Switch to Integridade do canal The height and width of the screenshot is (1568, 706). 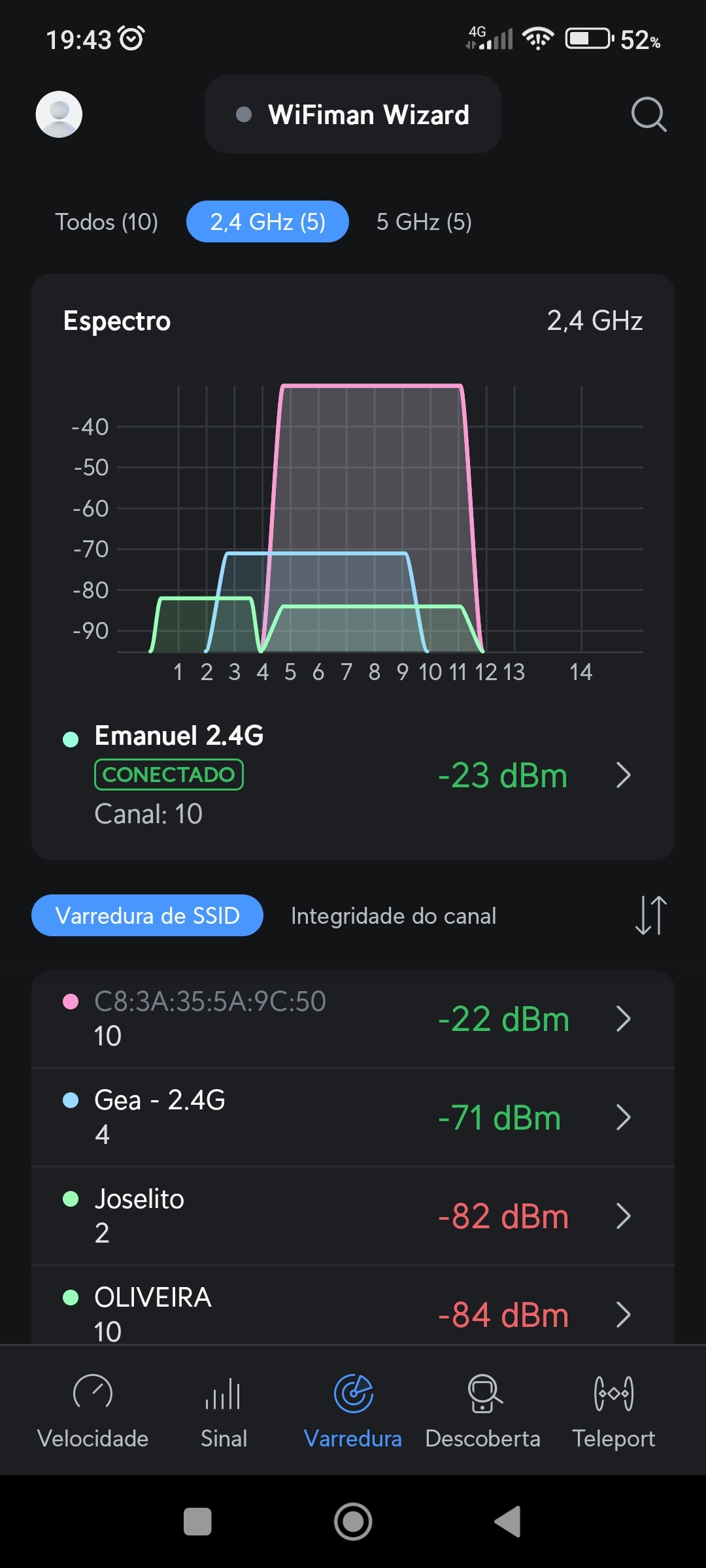pos(394,916)
